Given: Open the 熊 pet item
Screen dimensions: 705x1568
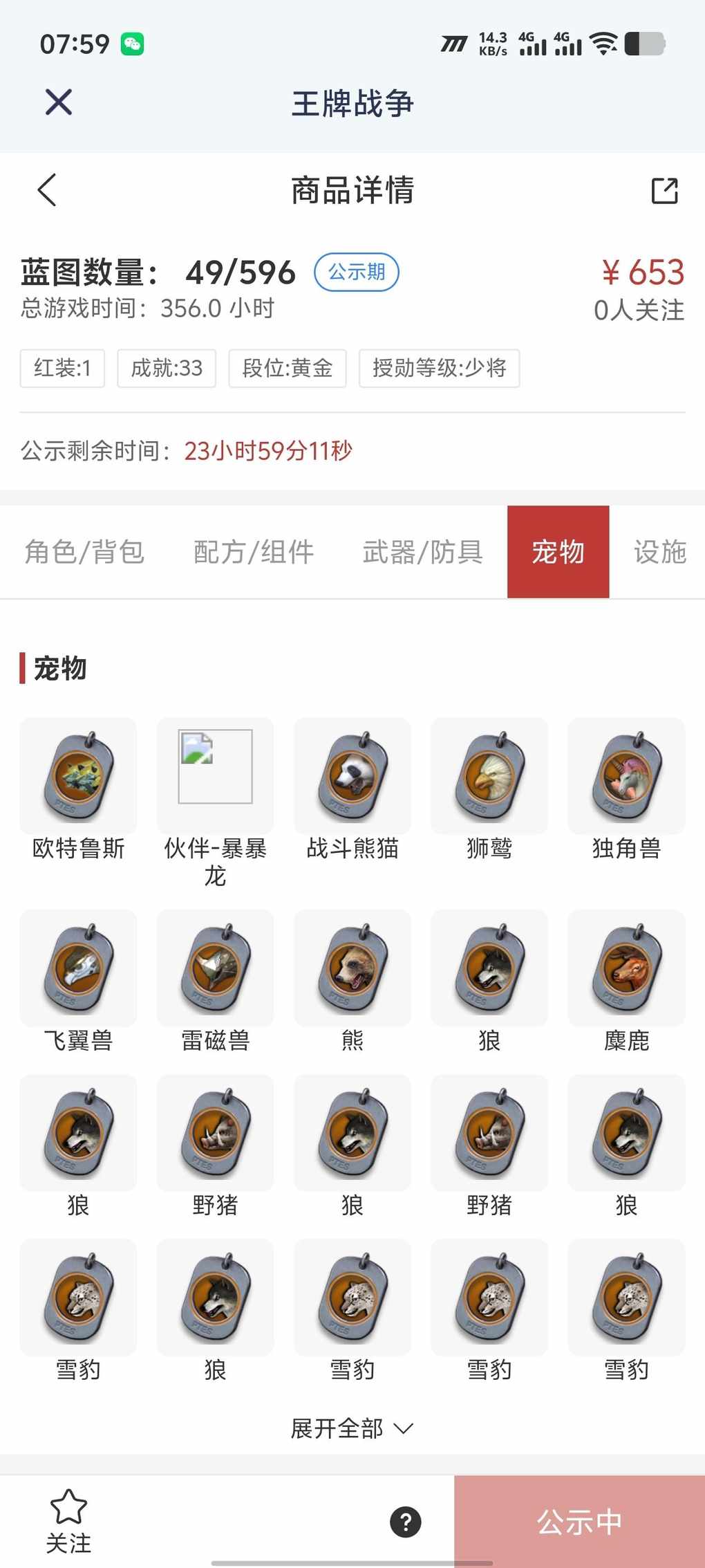Looking at the screenshot, I should pos(352,968).
